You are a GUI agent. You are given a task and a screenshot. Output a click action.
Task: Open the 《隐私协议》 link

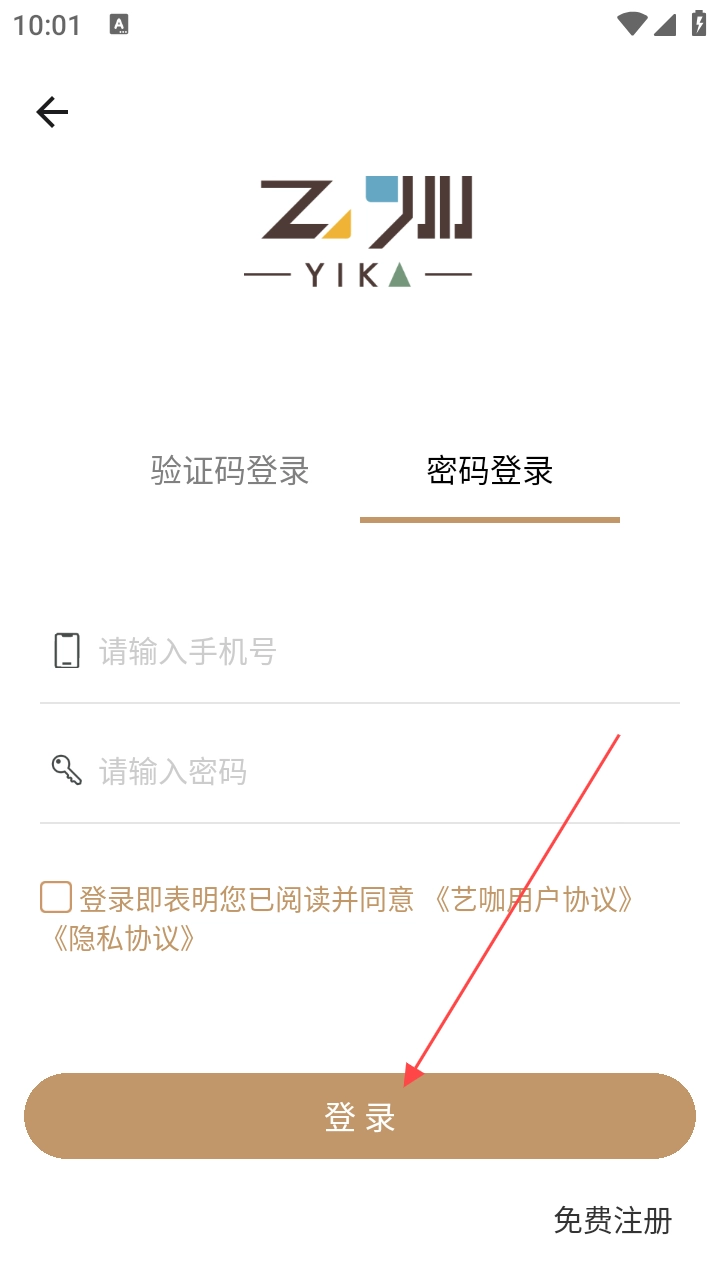(122, 939)
